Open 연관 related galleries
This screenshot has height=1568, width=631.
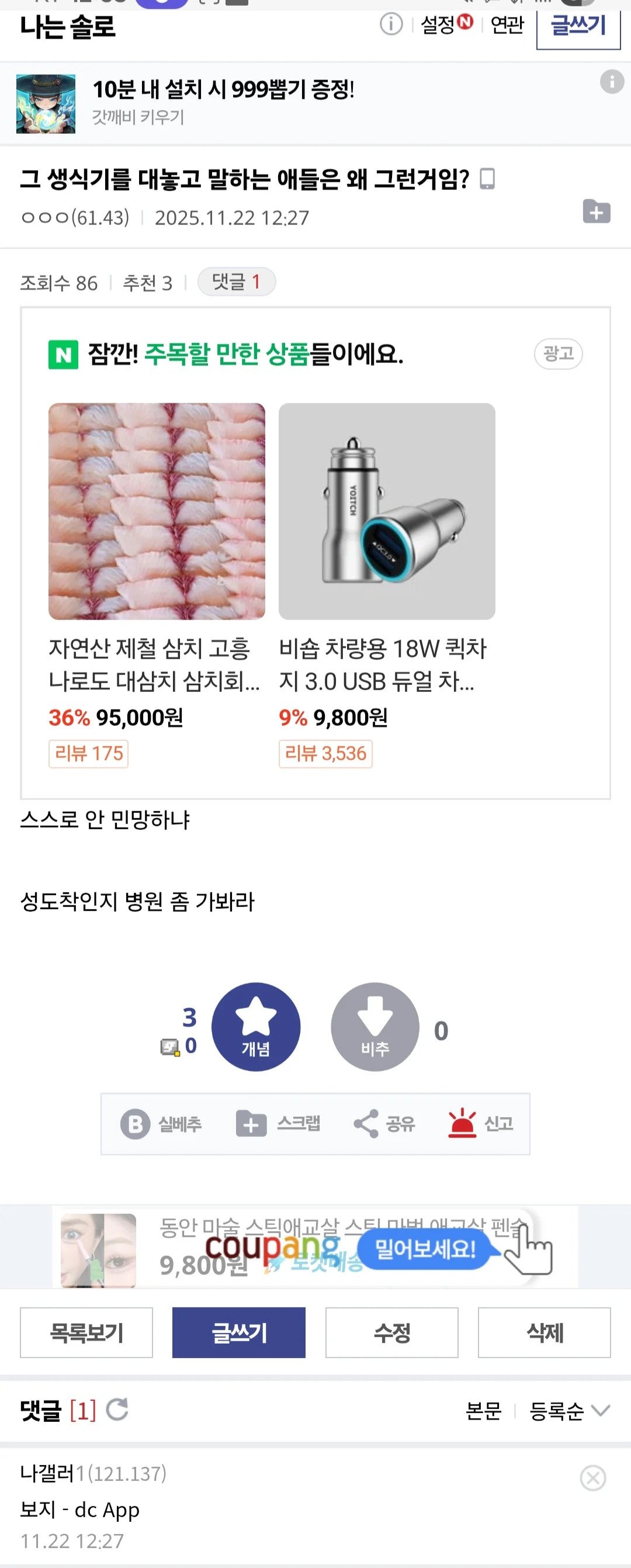pyautogui.click(x=507, y=25)
